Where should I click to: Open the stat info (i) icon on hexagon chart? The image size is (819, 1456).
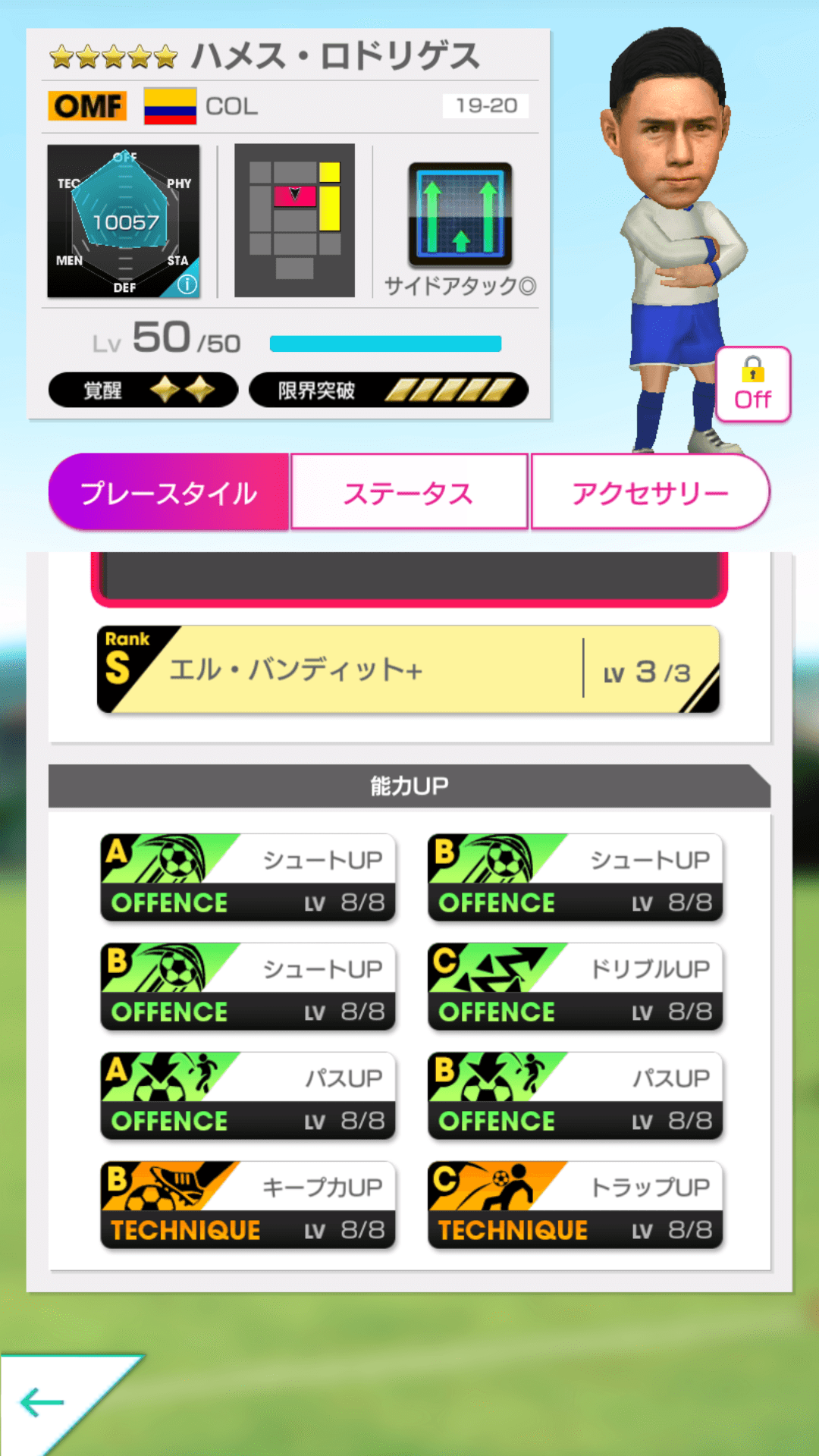pos(187,283)
